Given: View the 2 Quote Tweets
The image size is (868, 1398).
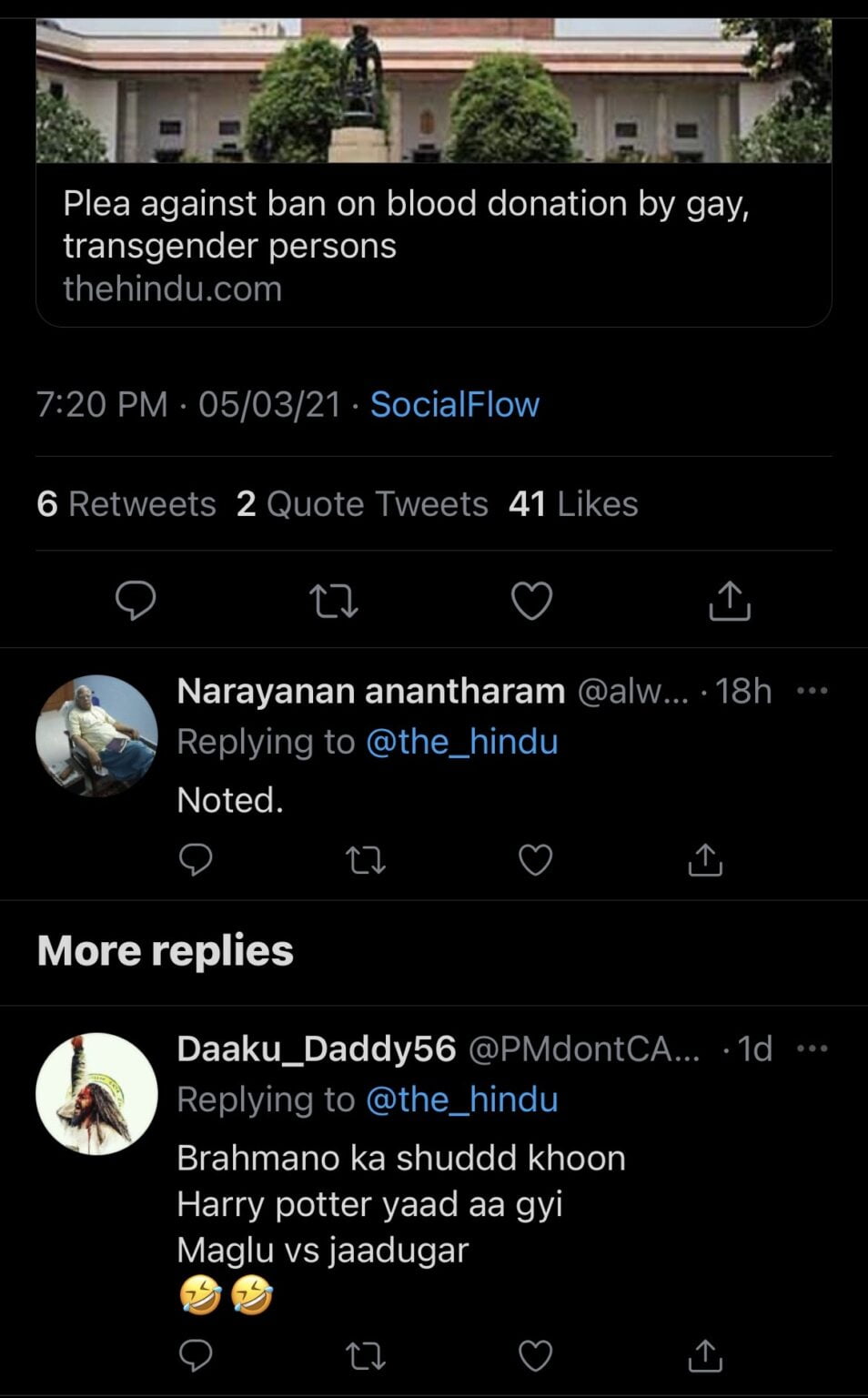Looking at the screenshot, I should pyautogui.click(x=361, y=503).
